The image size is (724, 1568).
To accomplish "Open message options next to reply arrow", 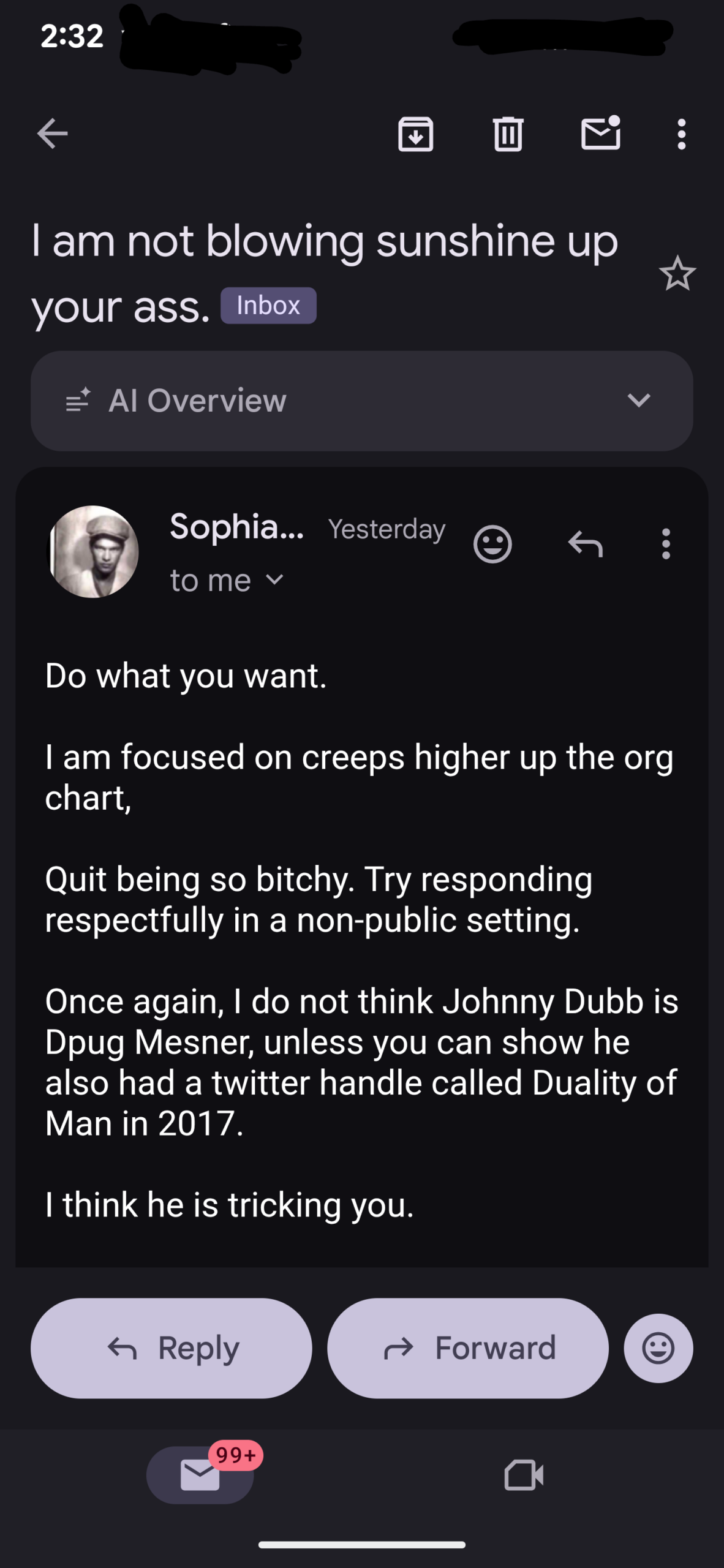I will [666, 544].
